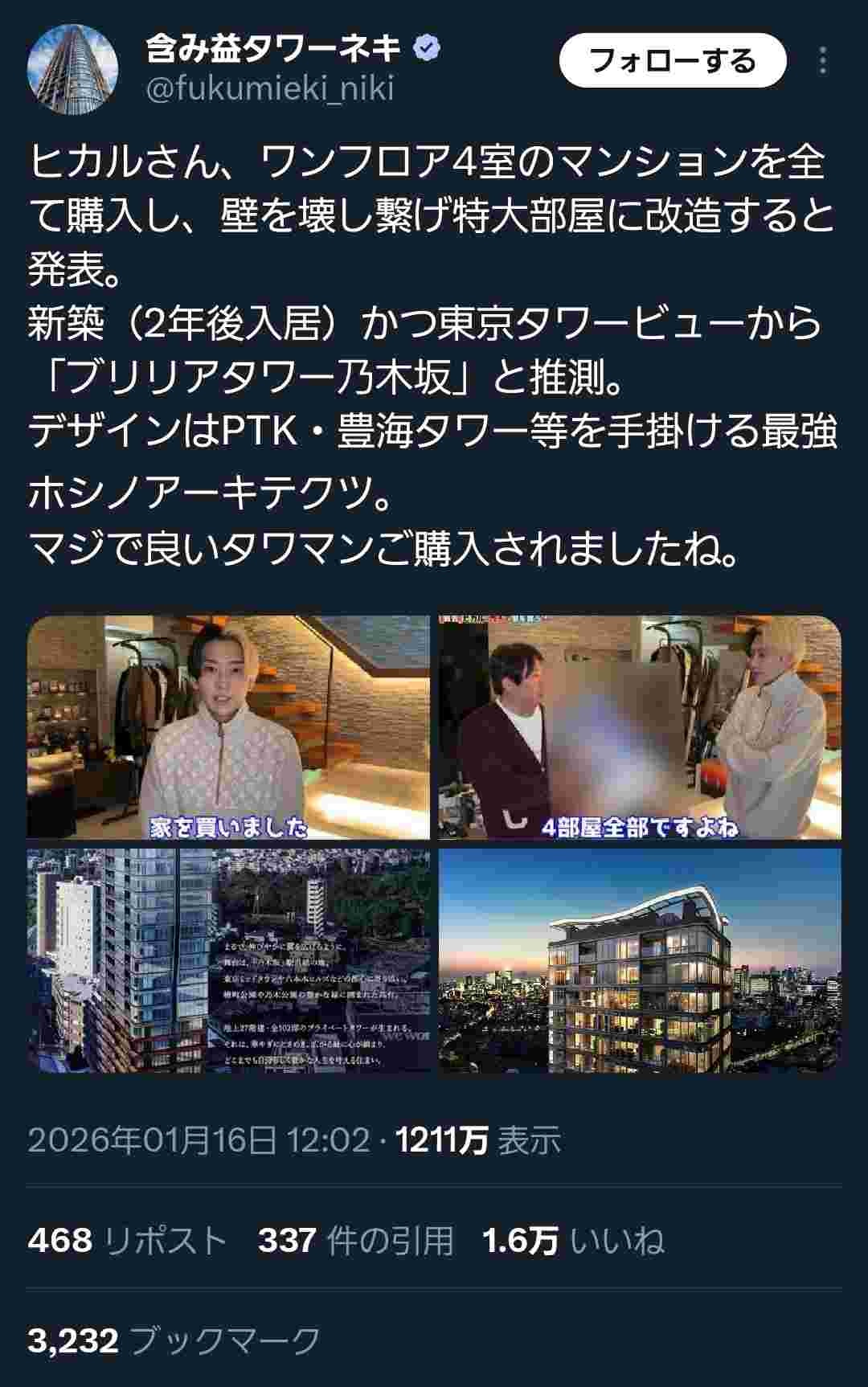Image resolution: width=868 pixels, height=1387 pixels.
Task: Tap the フォローする follow button
Action: (672, 61)
